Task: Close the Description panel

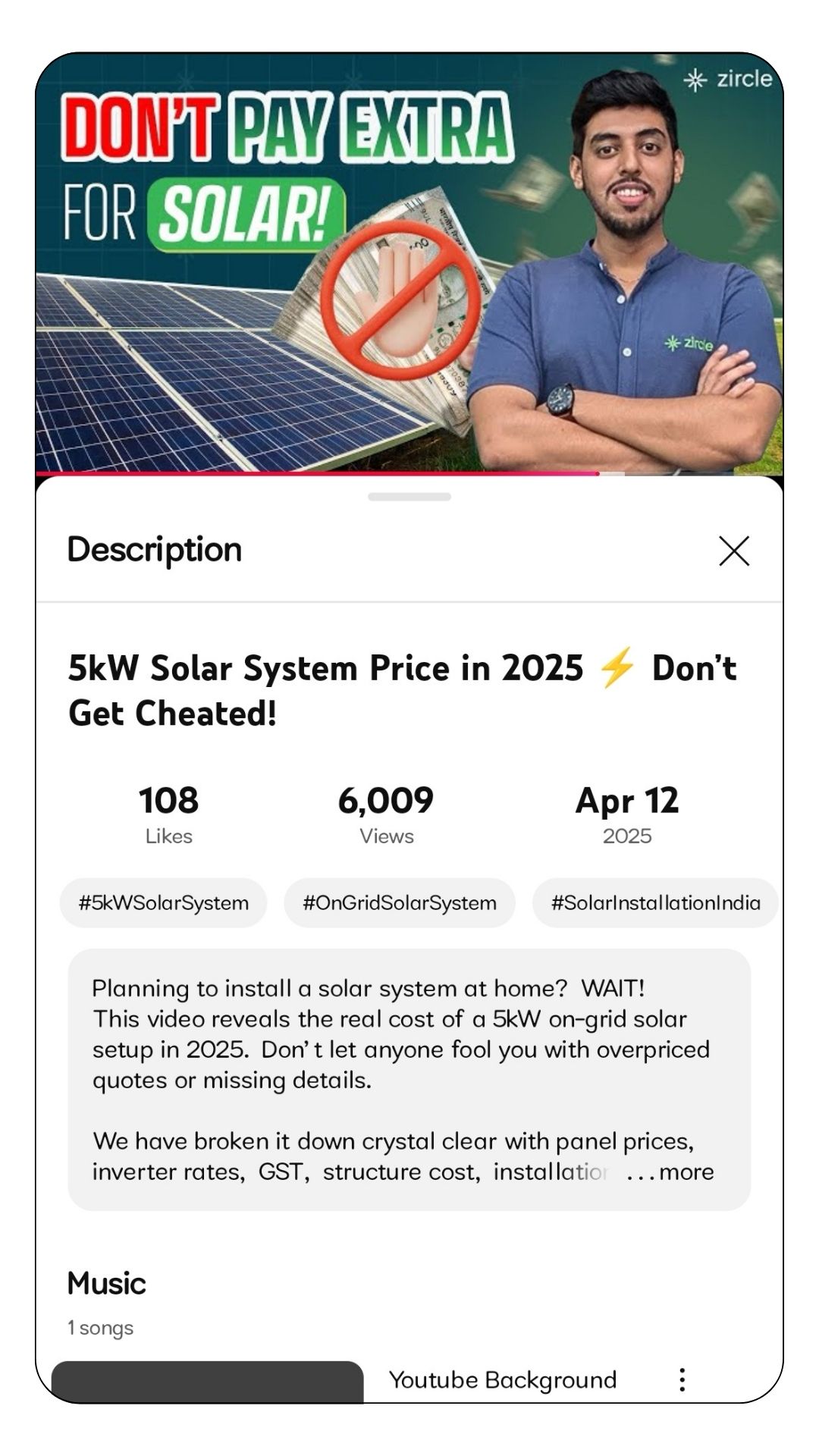Action: click(733, 551)
